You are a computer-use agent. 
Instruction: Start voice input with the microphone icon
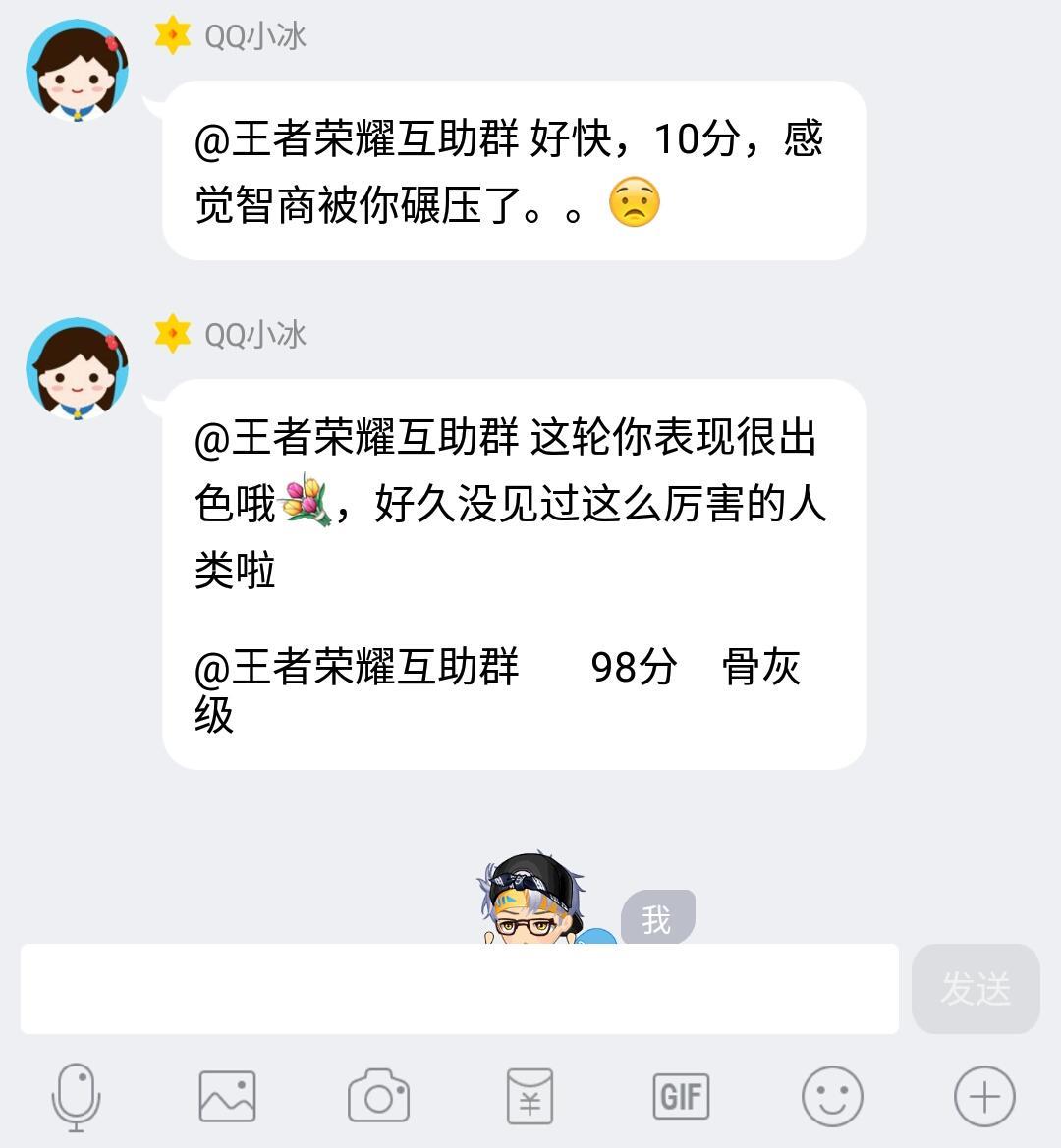click(x=76, y=1096)
